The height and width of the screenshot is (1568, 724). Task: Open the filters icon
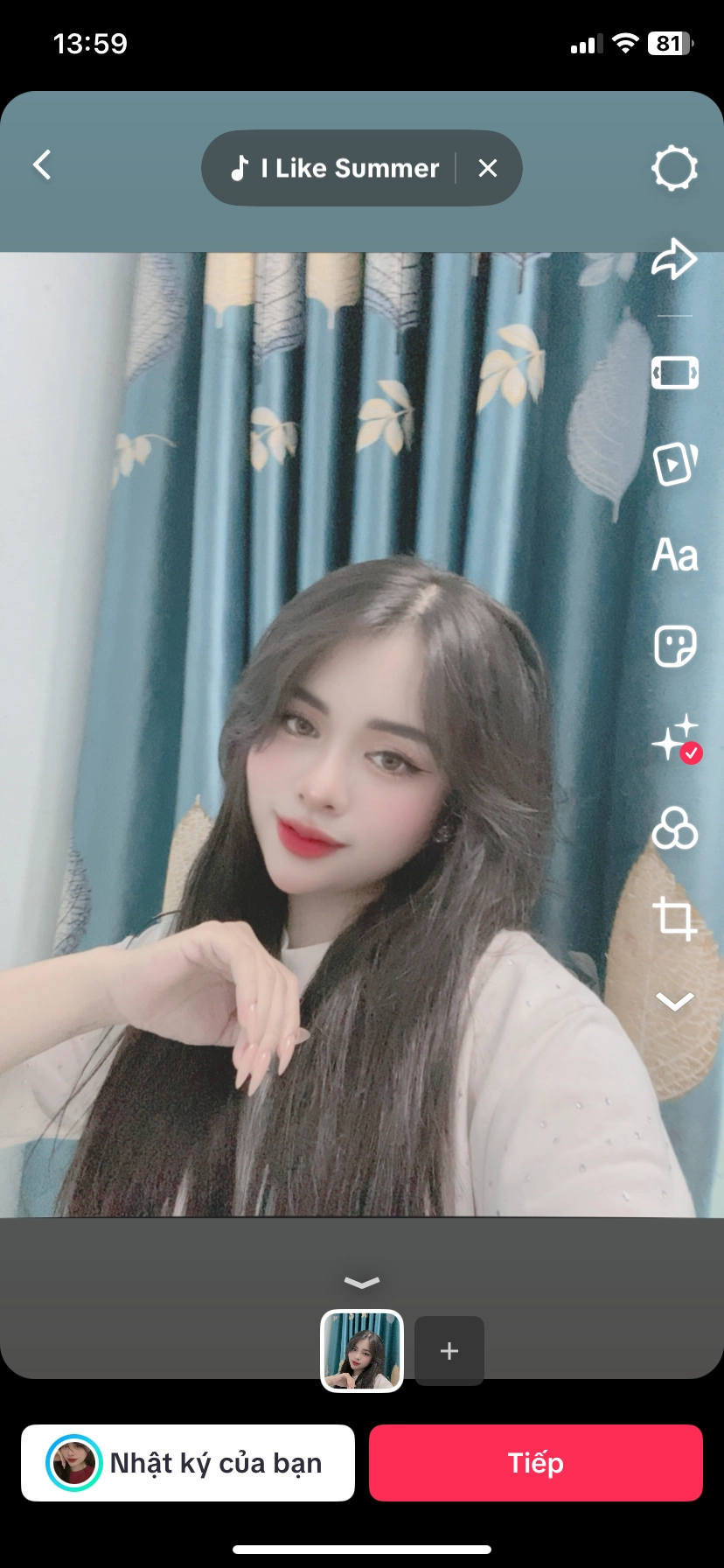(674, 829)
